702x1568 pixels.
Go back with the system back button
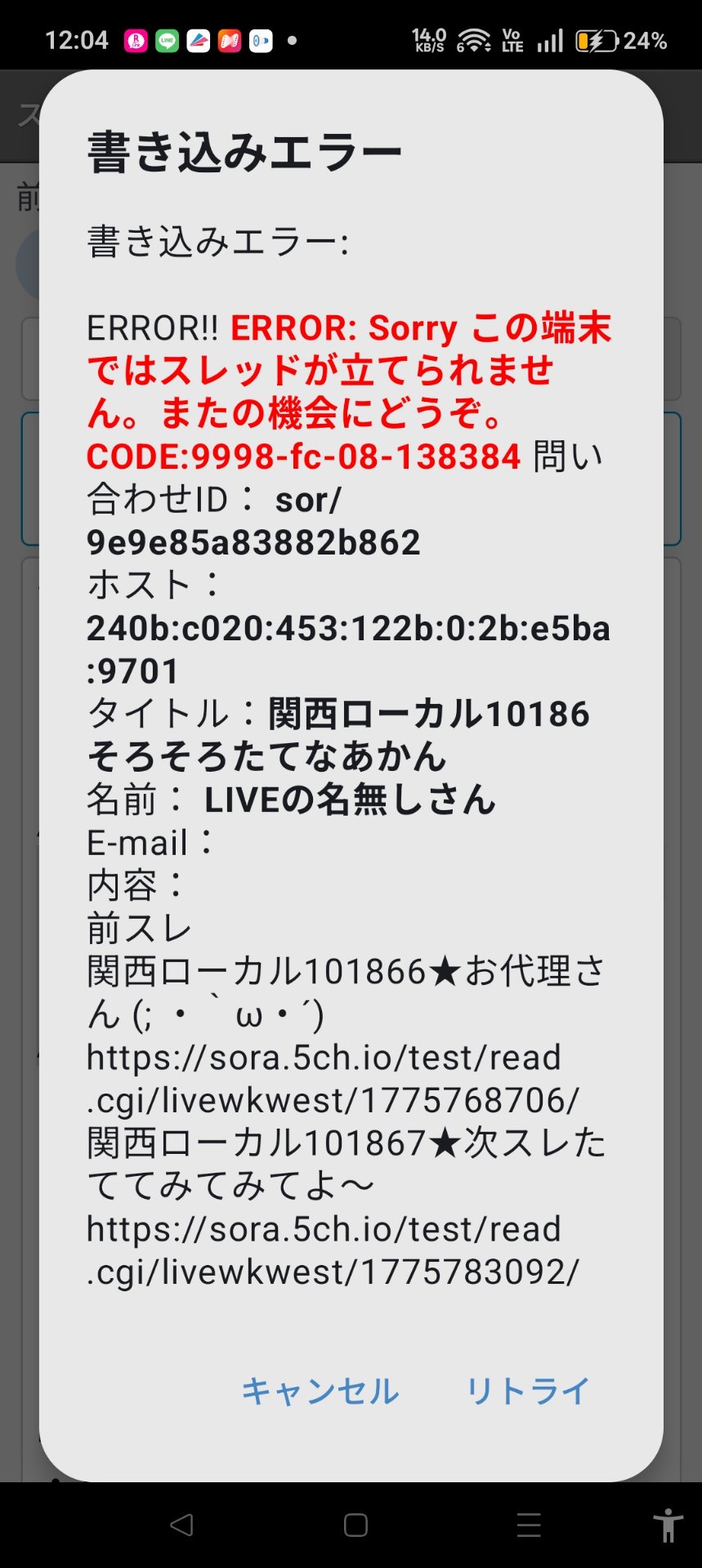coord(181,1525)
